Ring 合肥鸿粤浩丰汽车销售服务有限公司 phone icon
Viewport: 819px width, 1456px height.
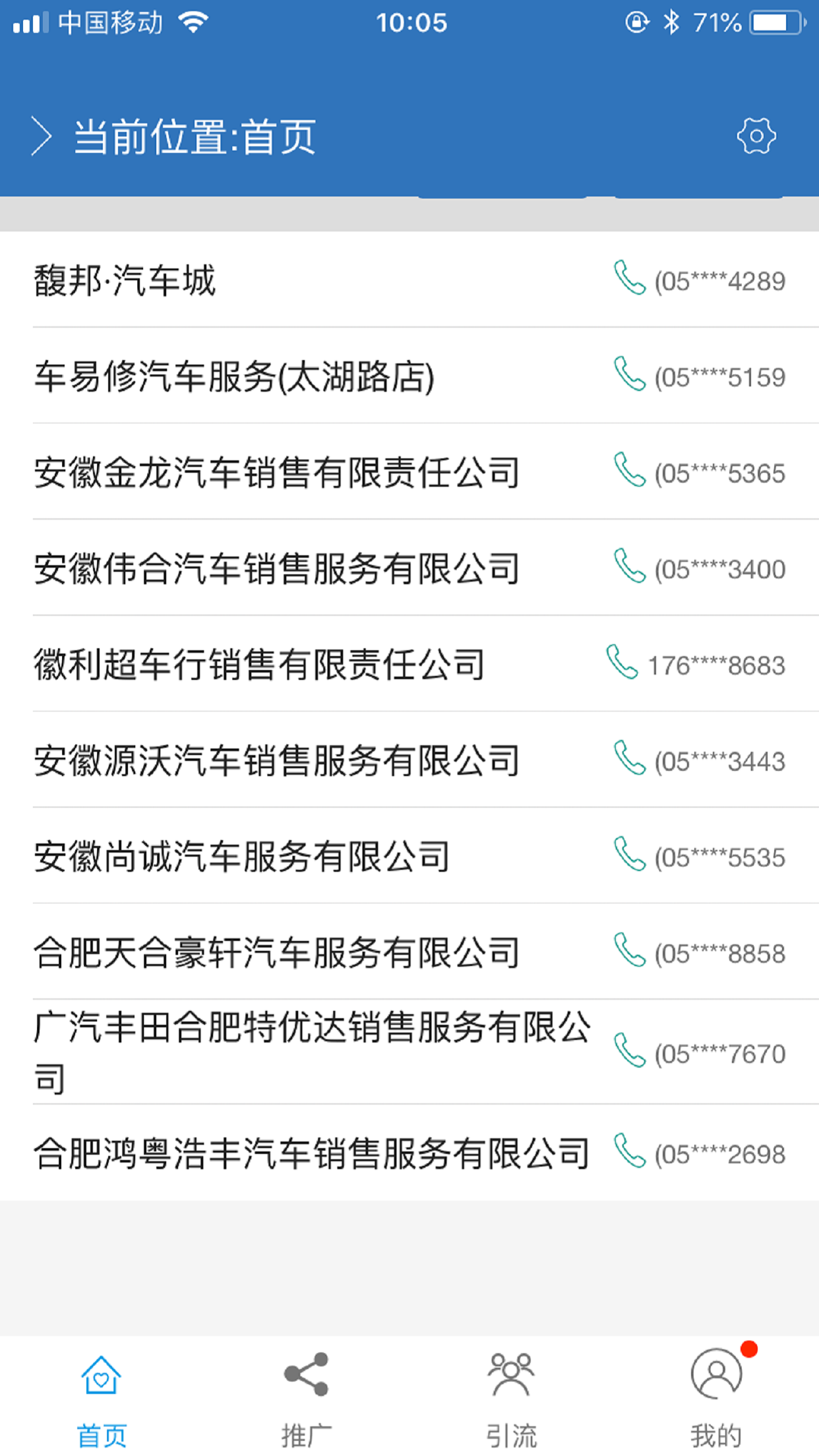[x=629, y=1151]
